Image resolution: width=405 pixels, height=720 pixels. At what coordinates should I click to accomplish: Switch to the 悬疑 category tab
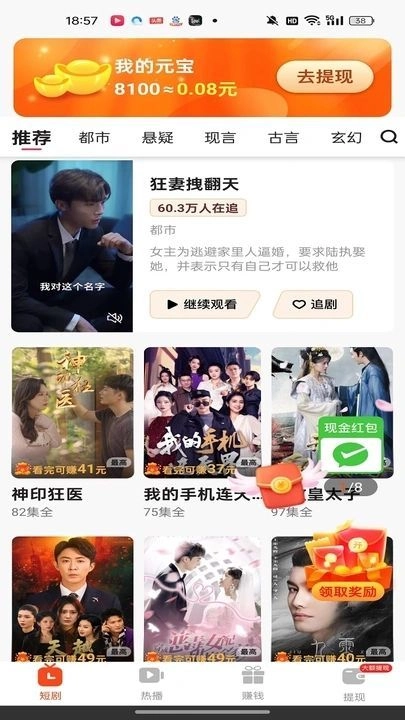pyautogui.click(x=158, y=138)
